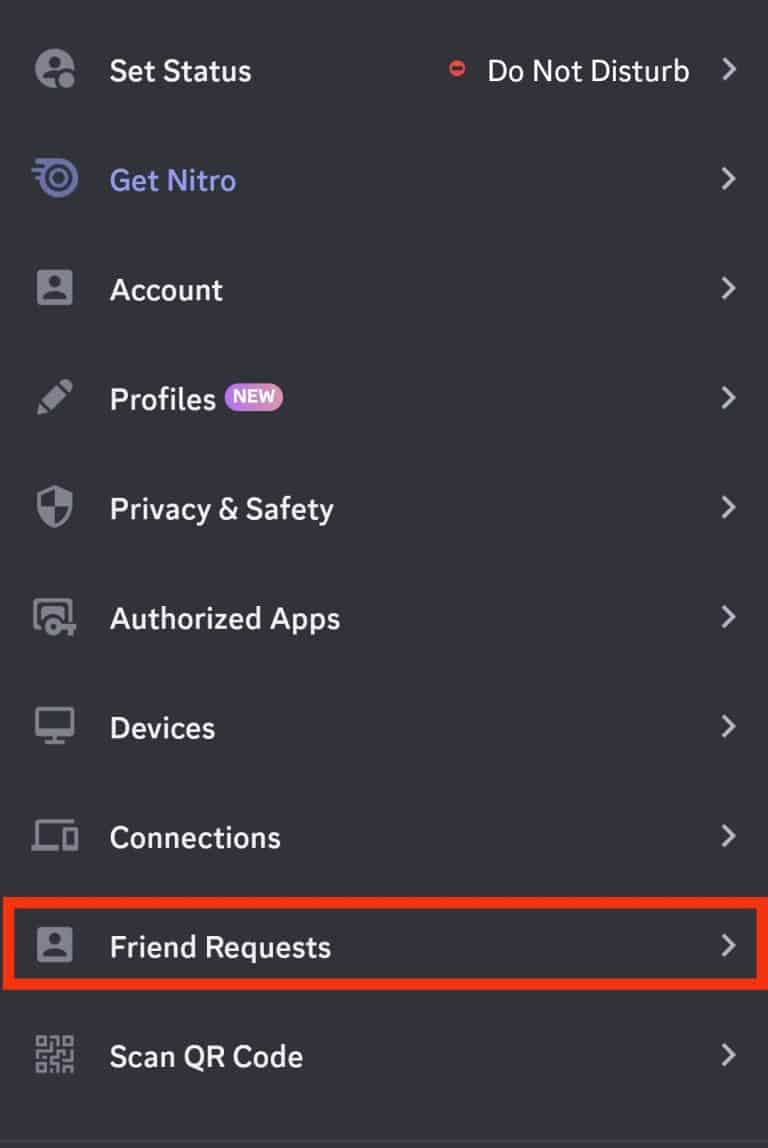Select the Privacy & Safety shield icon
This screenshot has height=1148, width=768.
(x=54, y=507)
